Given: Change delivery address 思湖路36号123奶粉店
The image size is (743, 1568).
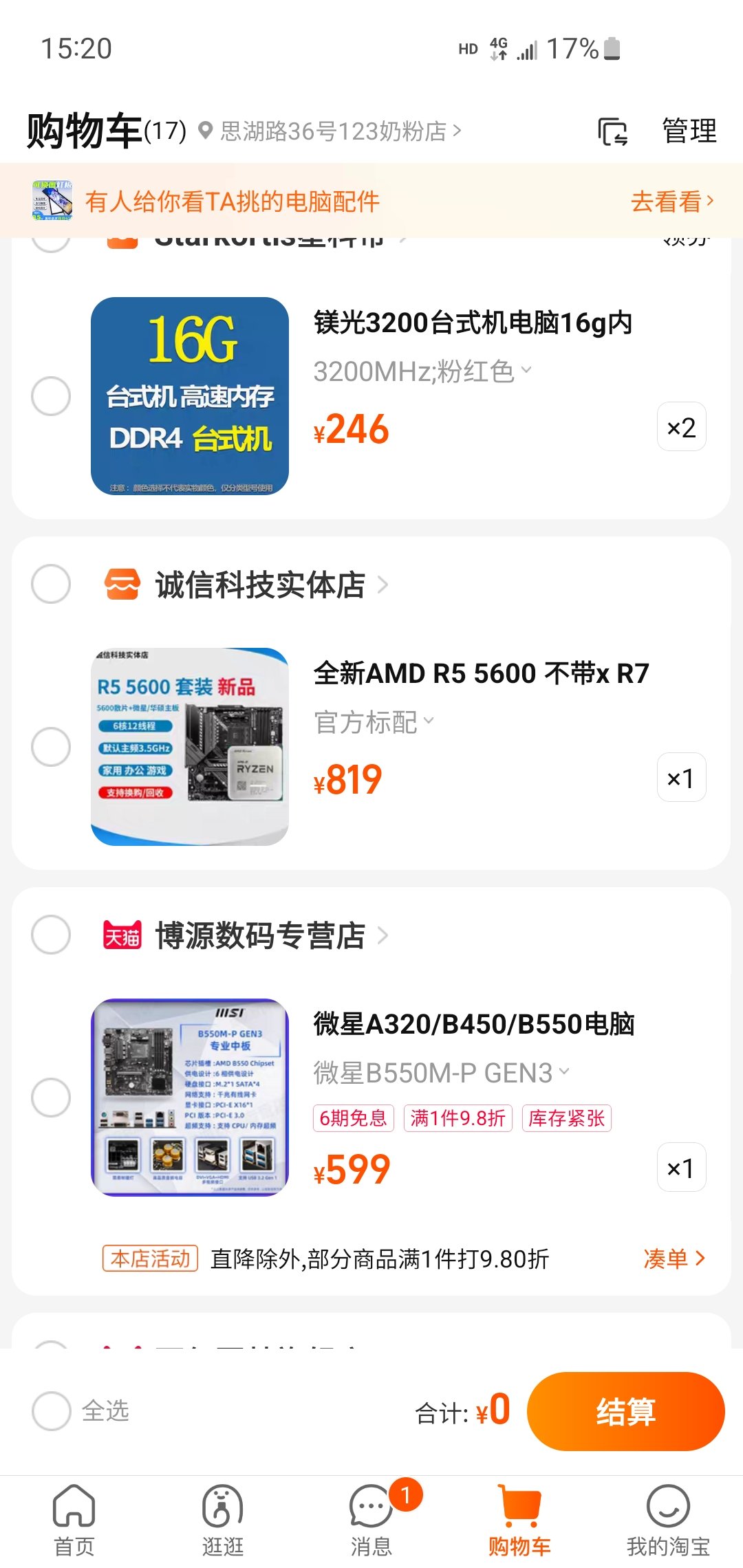Looking at the screenshot, I should (x=330, y=131).
